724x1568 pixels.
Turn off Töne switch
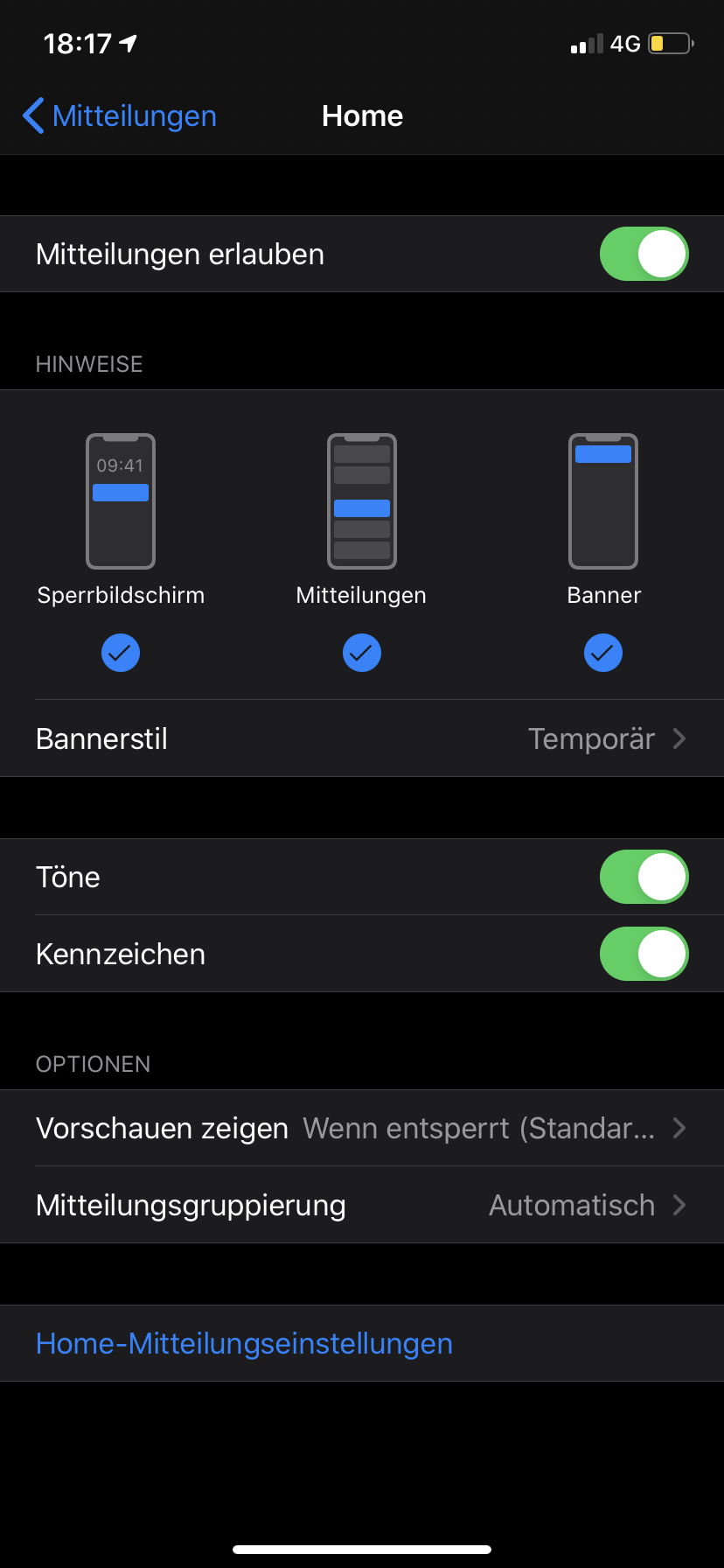(x=644, y=878)
